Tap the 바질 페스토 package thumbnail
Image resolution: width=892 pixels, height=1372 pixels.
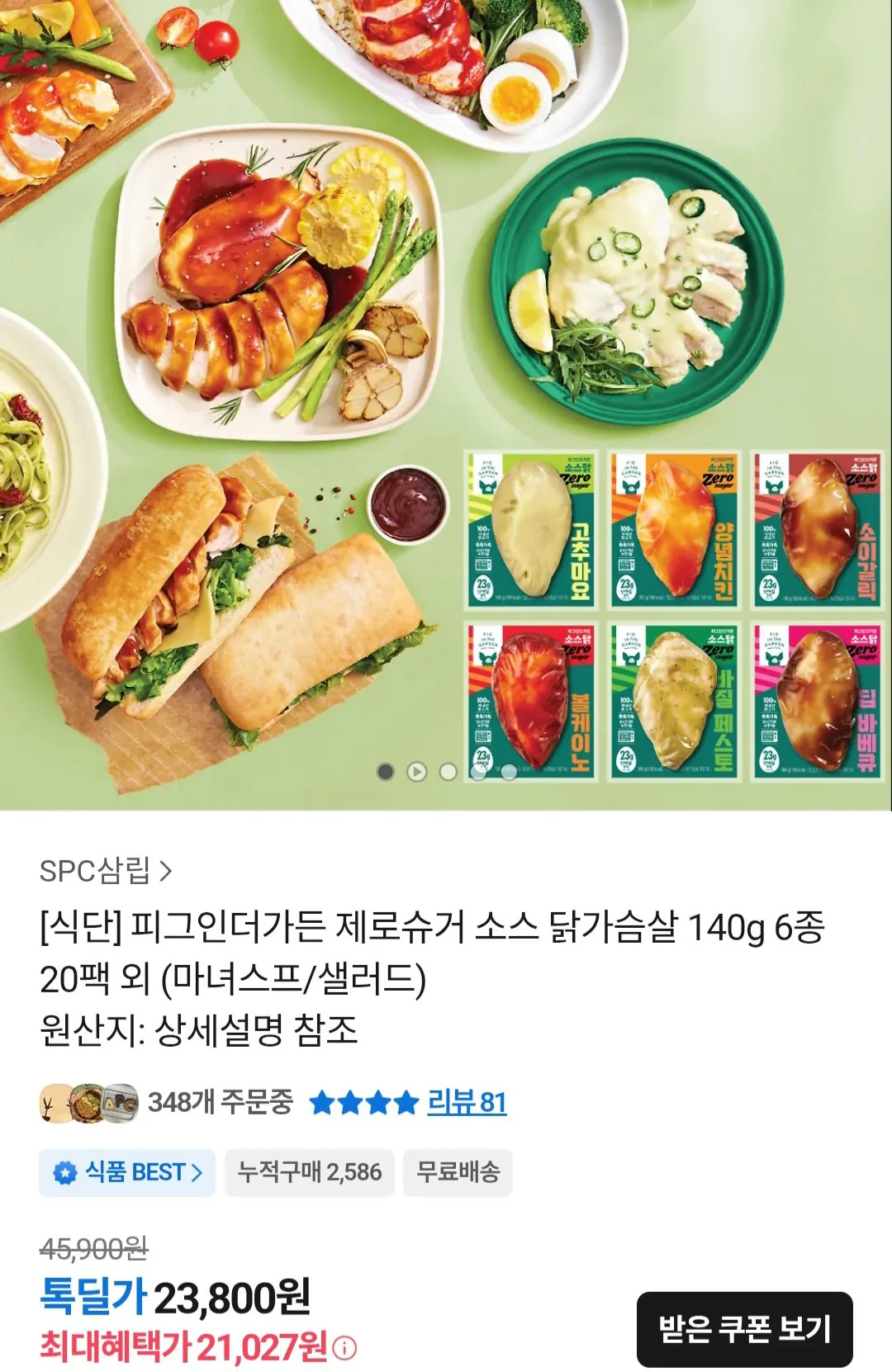[671, 699]
